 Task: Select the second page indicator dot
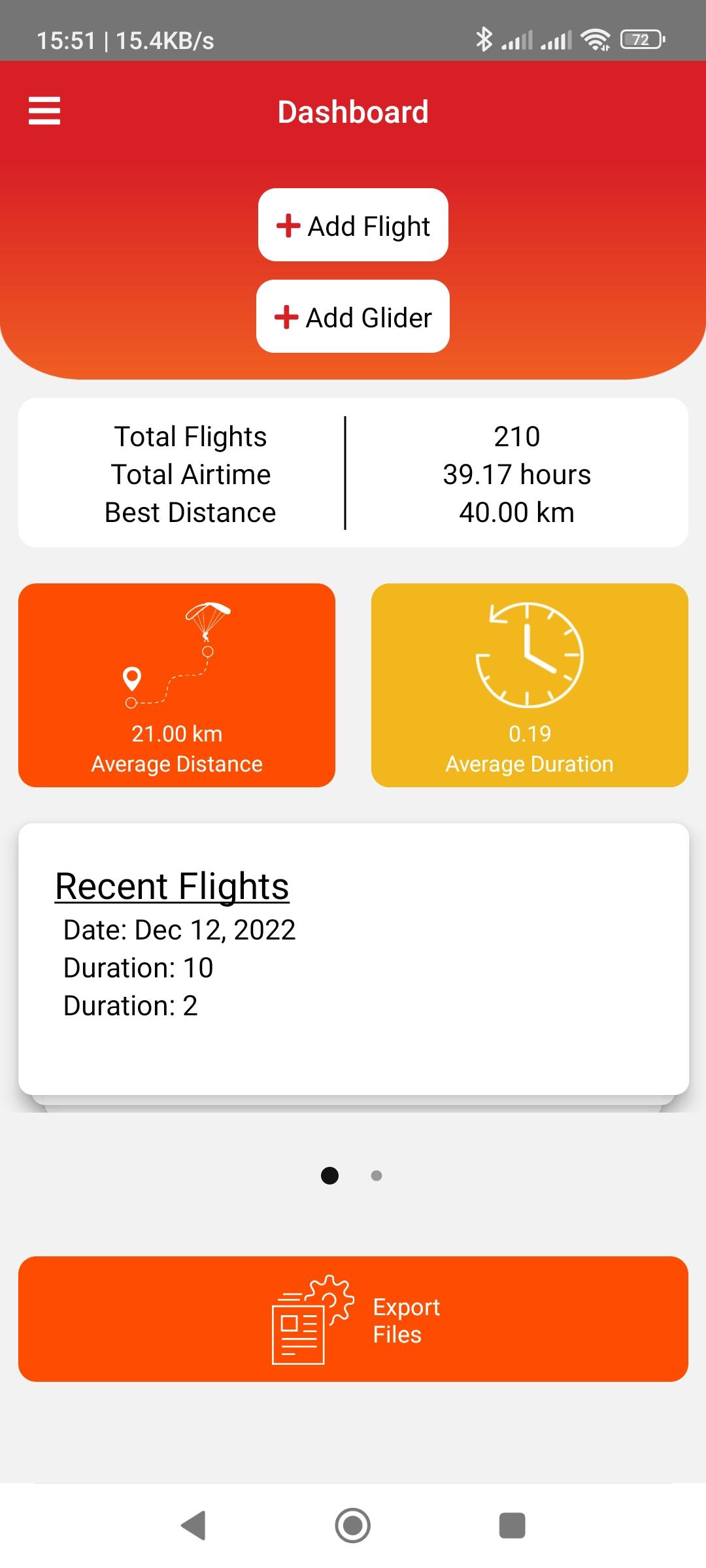[377, 1176]
